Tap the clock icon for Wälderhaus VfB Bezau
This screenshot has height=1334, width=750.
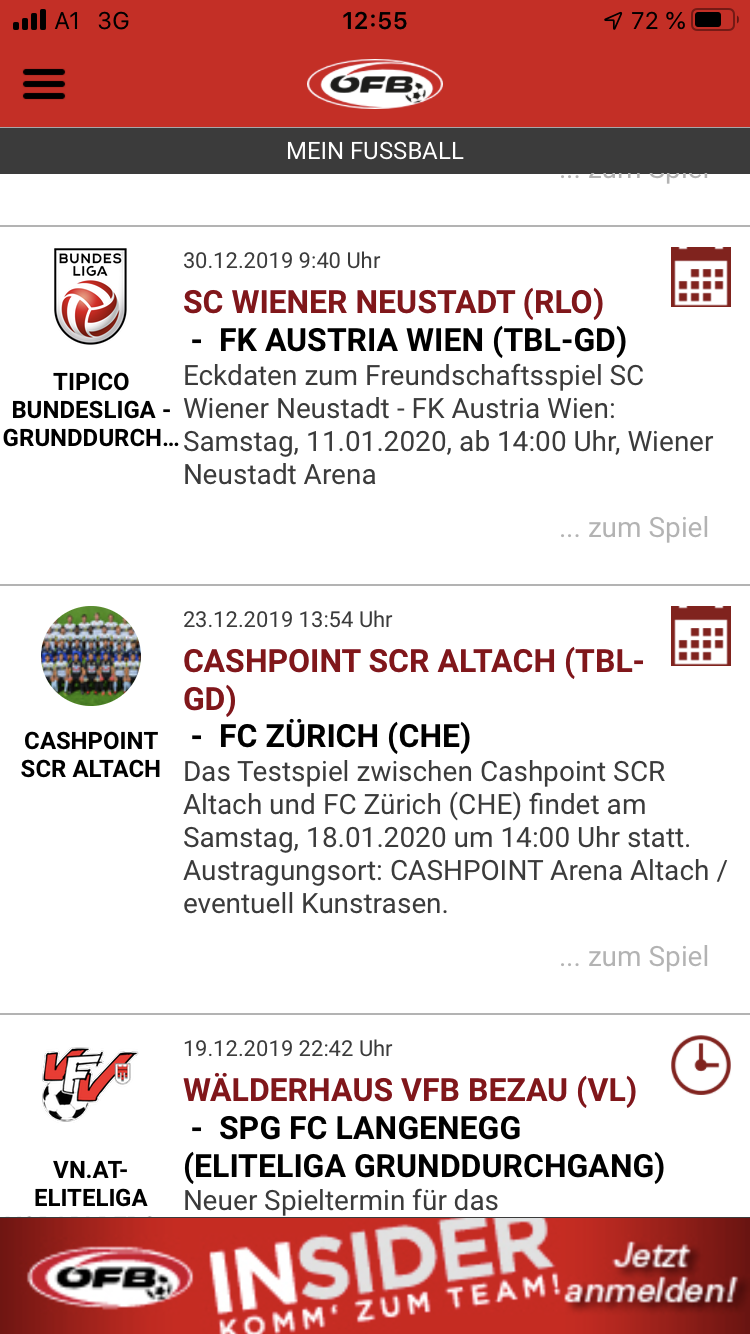700,1065
